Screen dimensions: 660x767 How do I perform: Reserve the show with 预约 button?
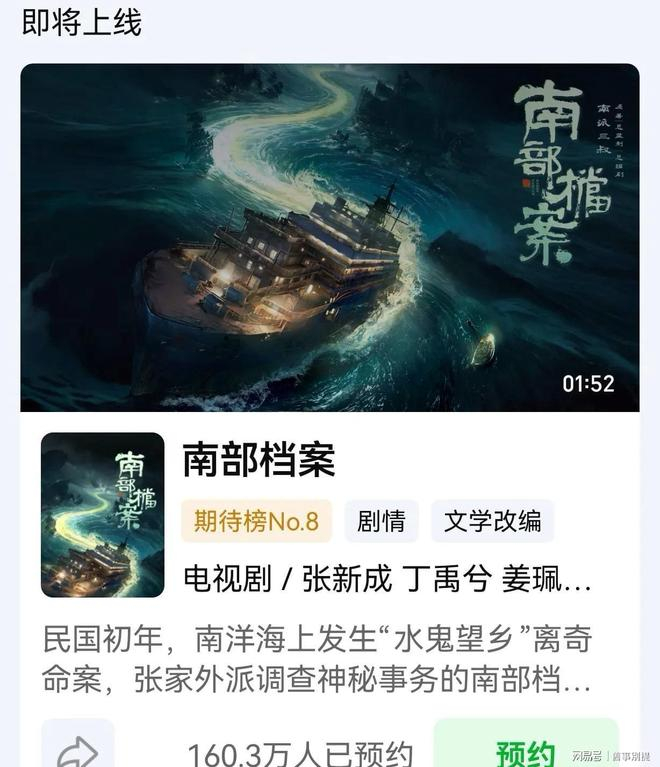[x=525, y=748]
